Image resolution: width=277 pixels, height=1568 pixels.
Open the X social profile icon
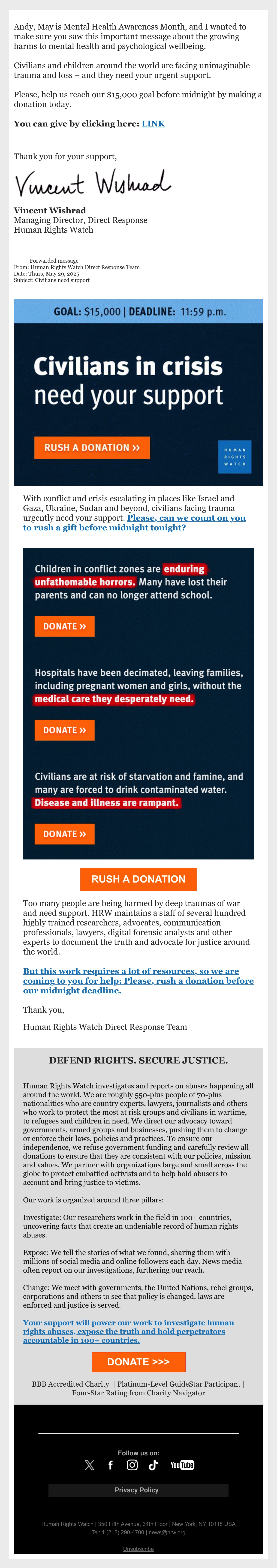pos(90,1465)
